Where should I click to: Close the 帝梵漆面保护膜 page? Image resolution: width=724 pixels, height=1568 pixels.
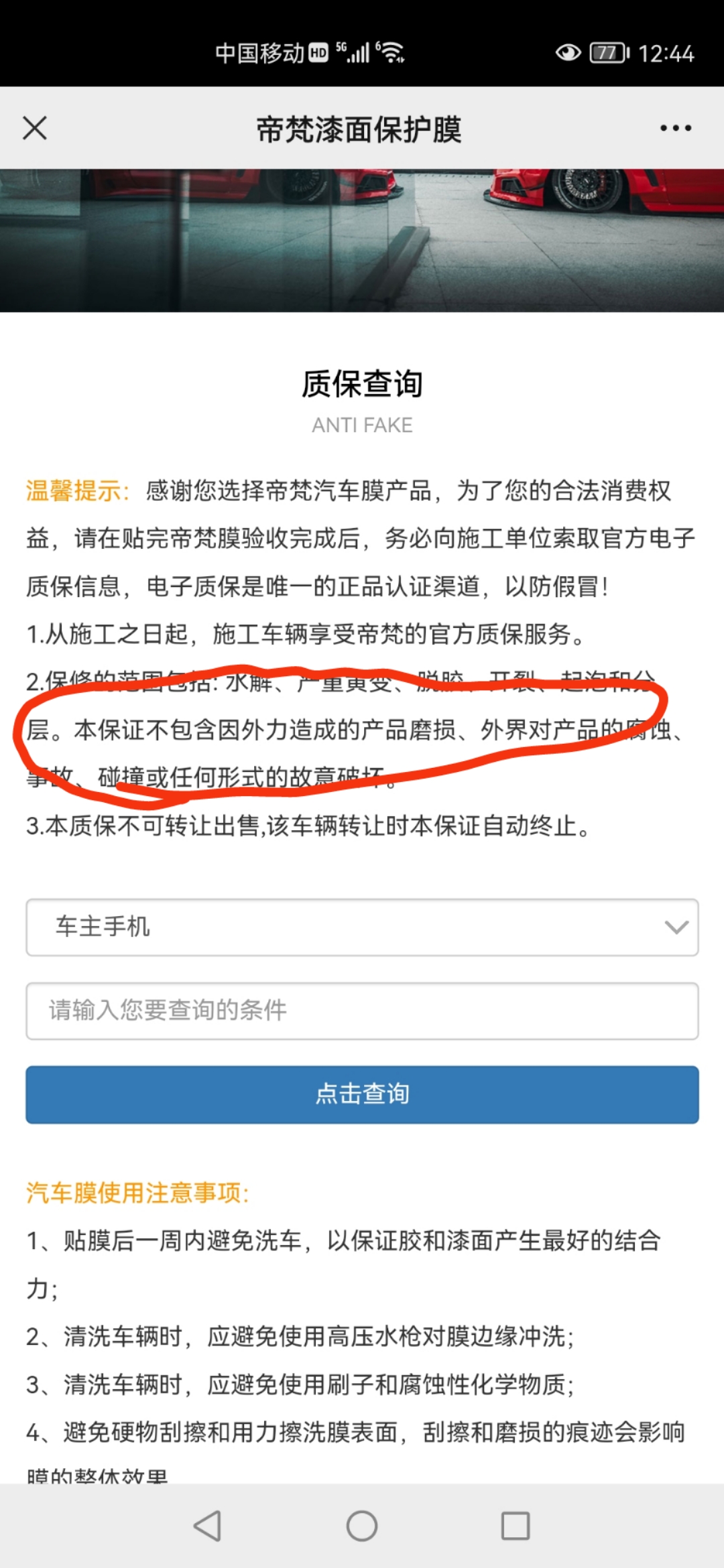click(x=35, y=128)
